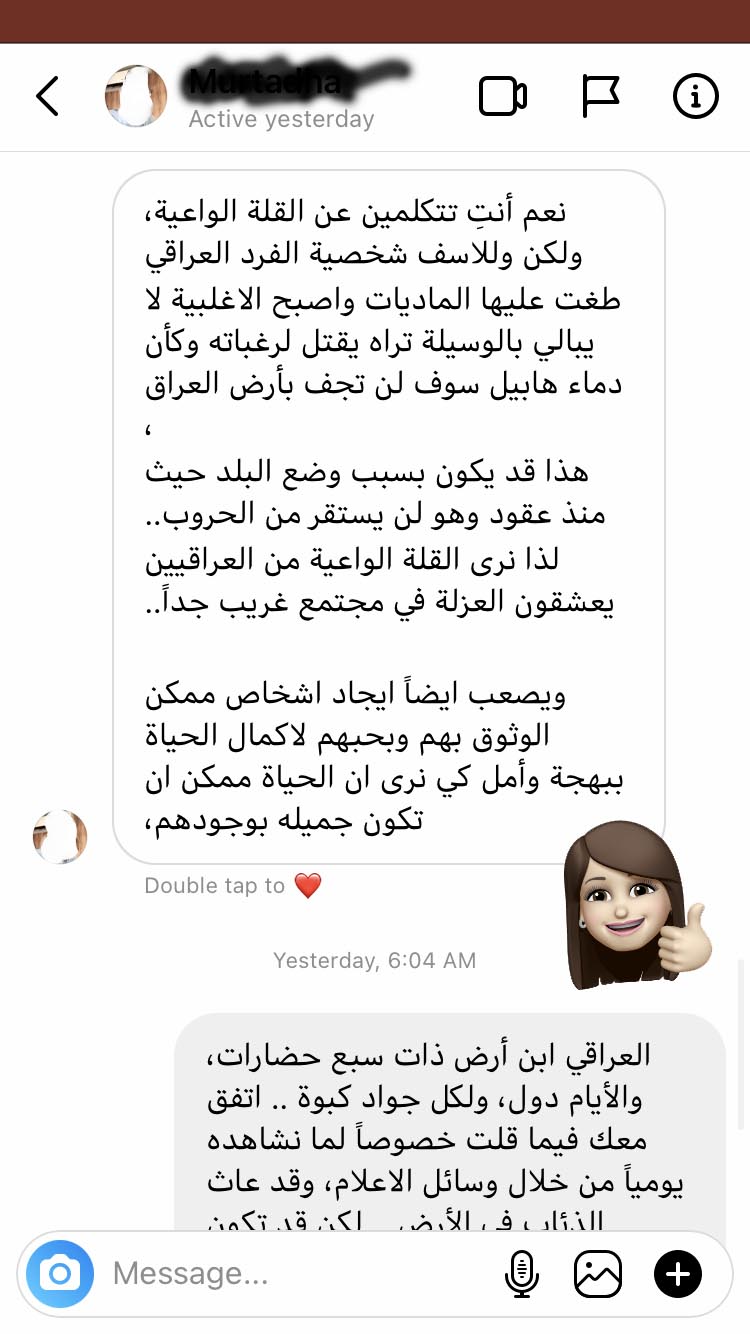Screen dimensions: 750x1334
Task: Flag this conversation
Action: coord(600,97)
